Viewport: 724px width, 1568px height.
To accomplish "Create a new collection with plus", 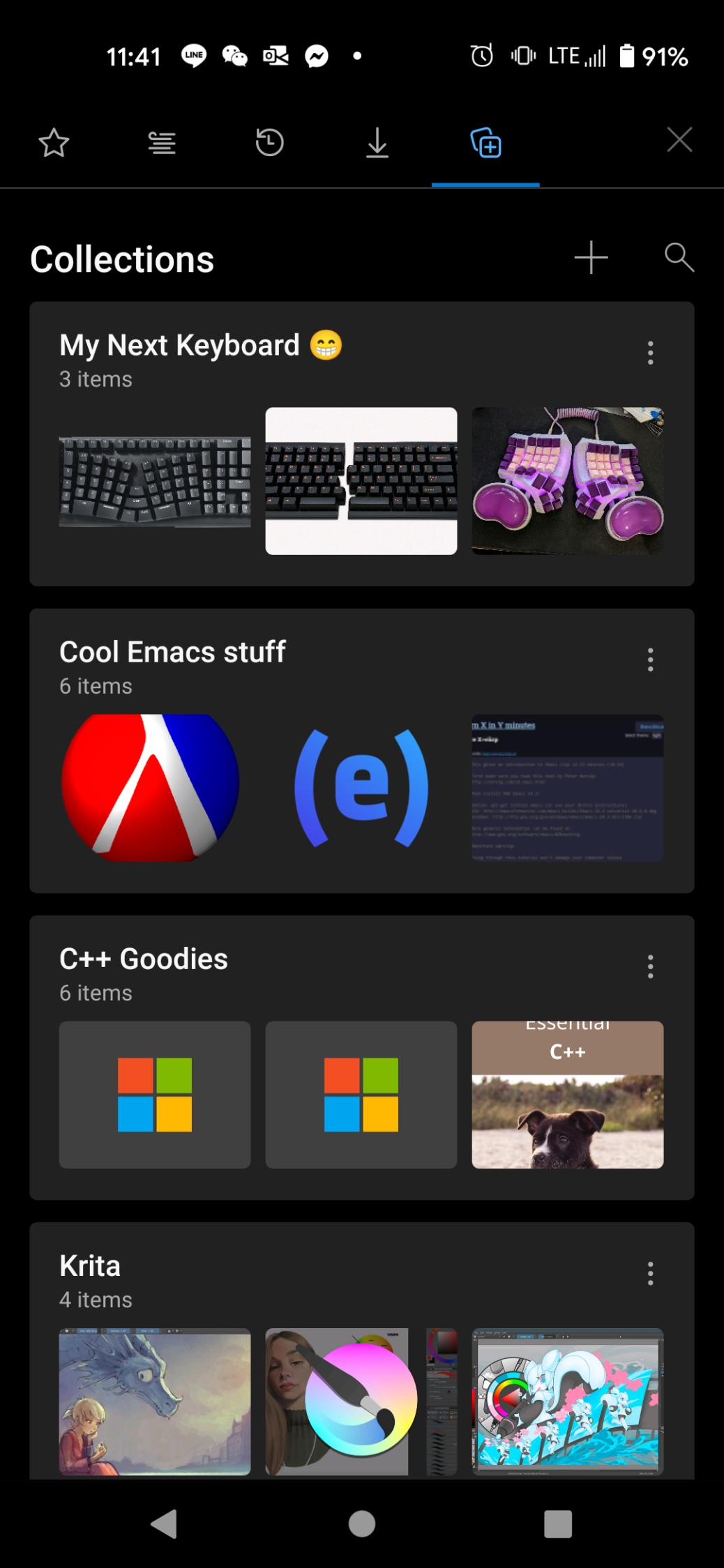I will pos(591,257).
